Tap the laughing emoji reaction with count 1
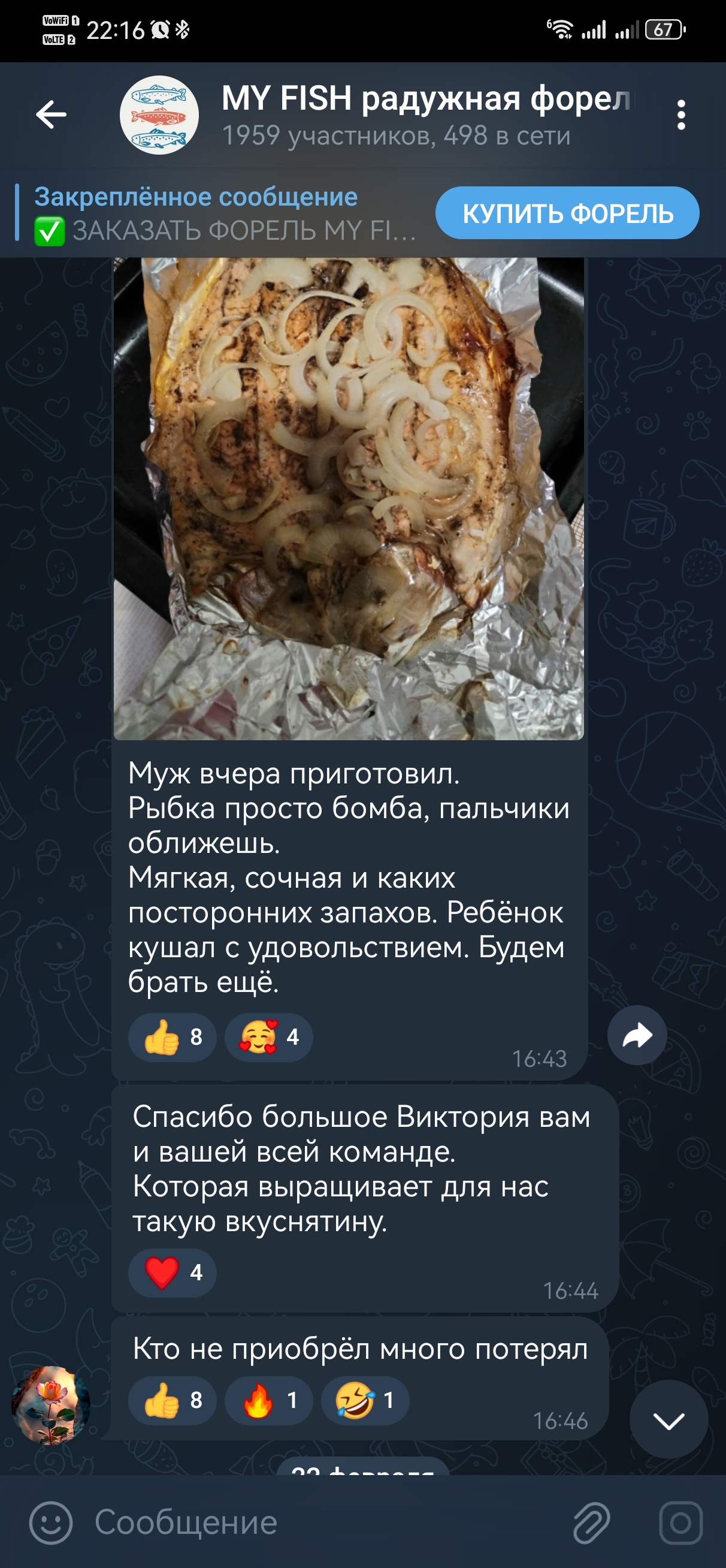Image resolution: width=726 pixels, height=1568 pixels. (x=365, y=1400)
